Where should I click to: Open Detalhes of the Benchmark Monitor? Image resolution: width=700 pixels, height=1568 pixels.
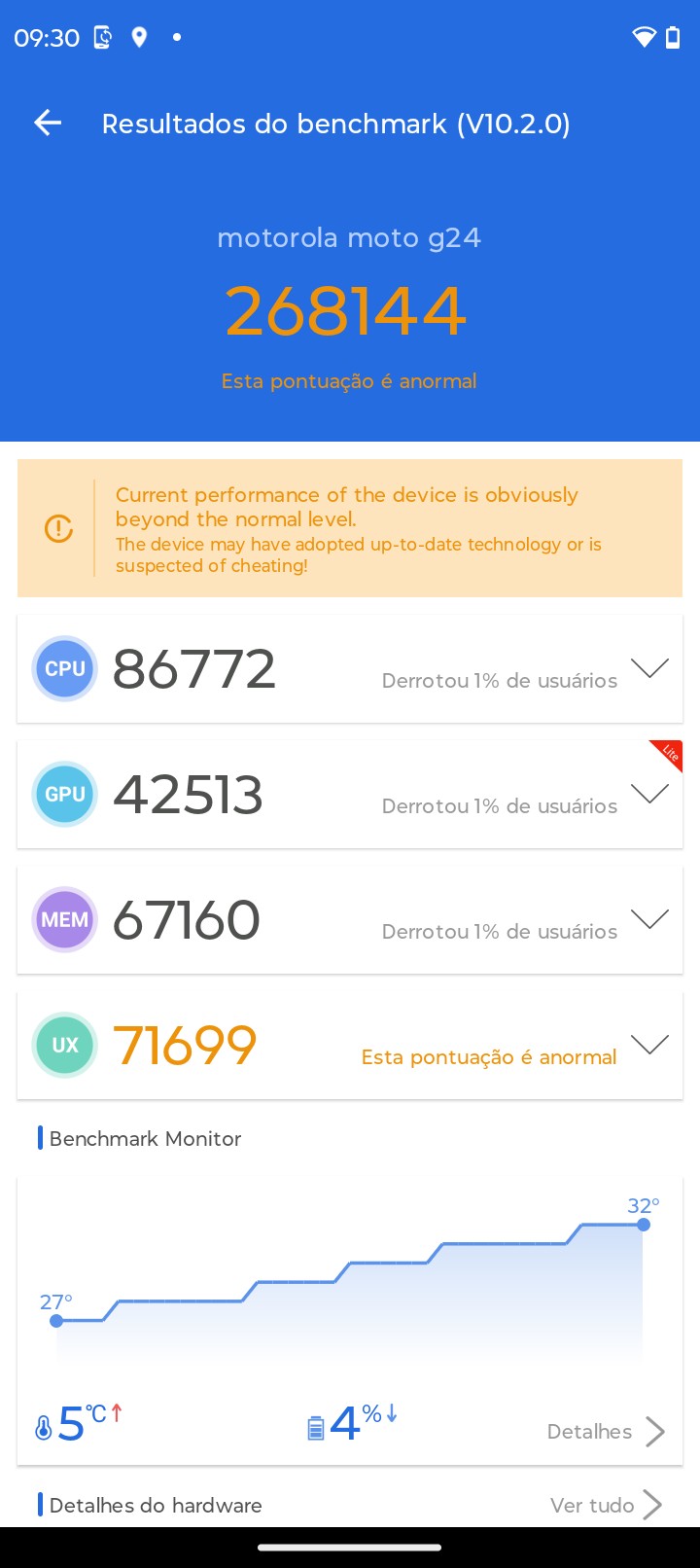[x=606, y=1431]
